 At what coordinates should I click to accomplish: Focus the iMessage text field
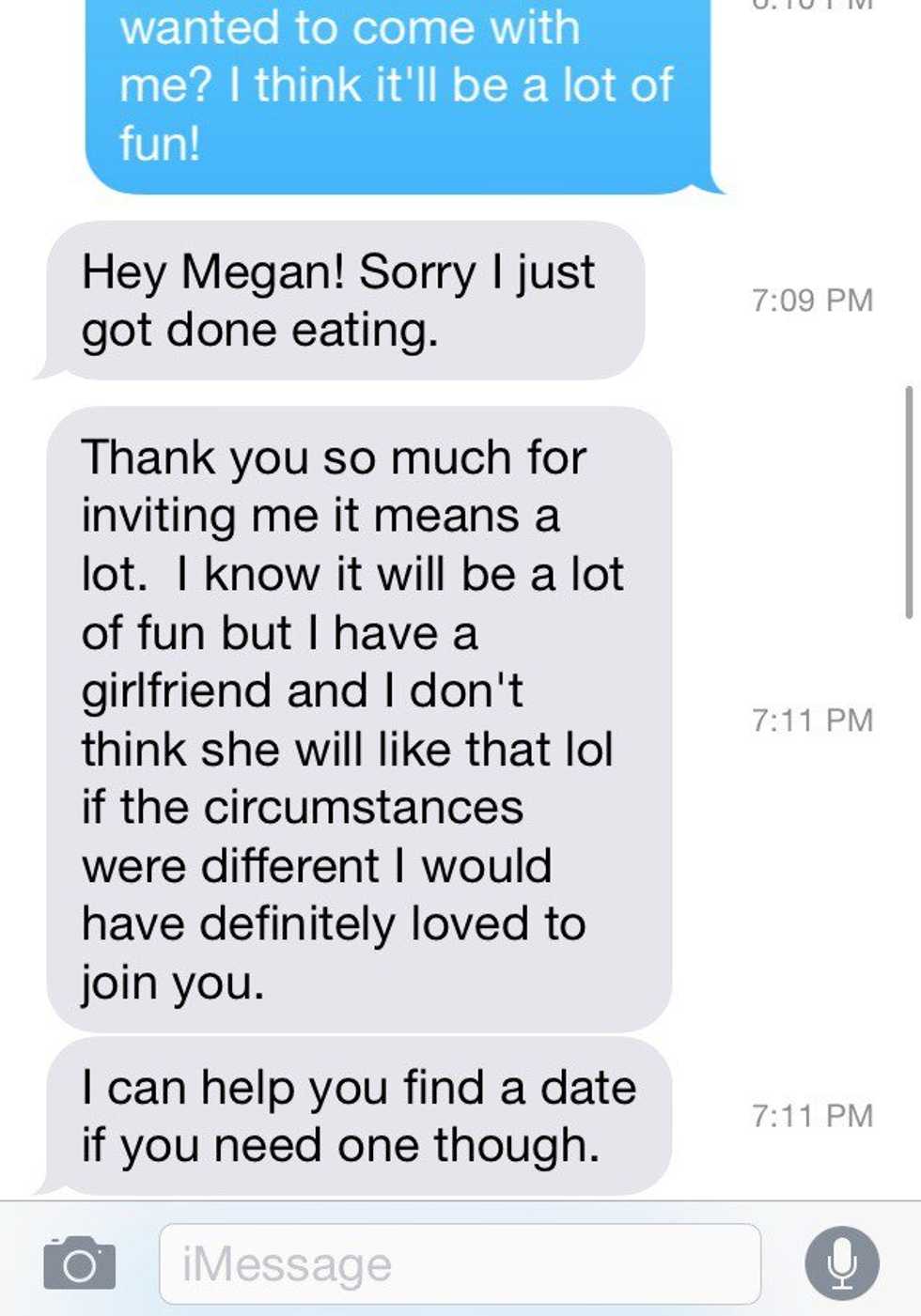tap(460, 1263)
